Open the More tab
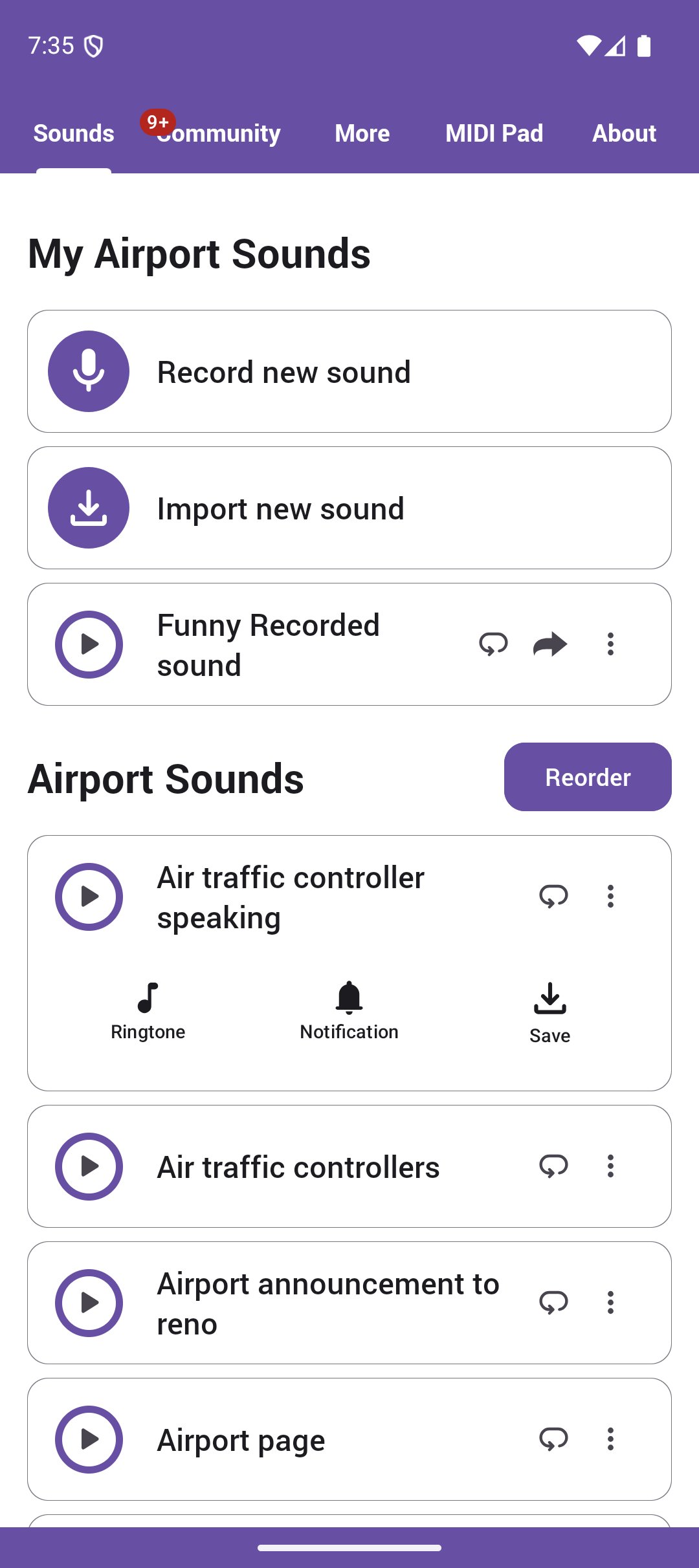This screenshot has height=1568, width=699. pyautogui.click(x=362, y=133)
